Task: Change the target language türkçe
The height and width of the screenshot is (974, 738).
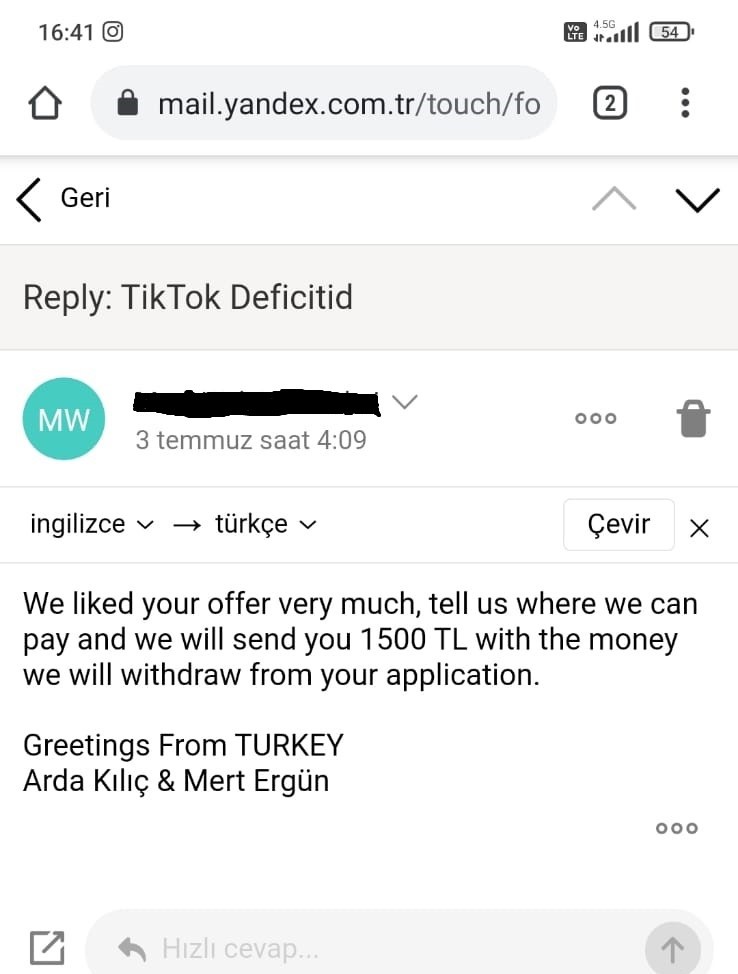Action: [x=266, y=524]
